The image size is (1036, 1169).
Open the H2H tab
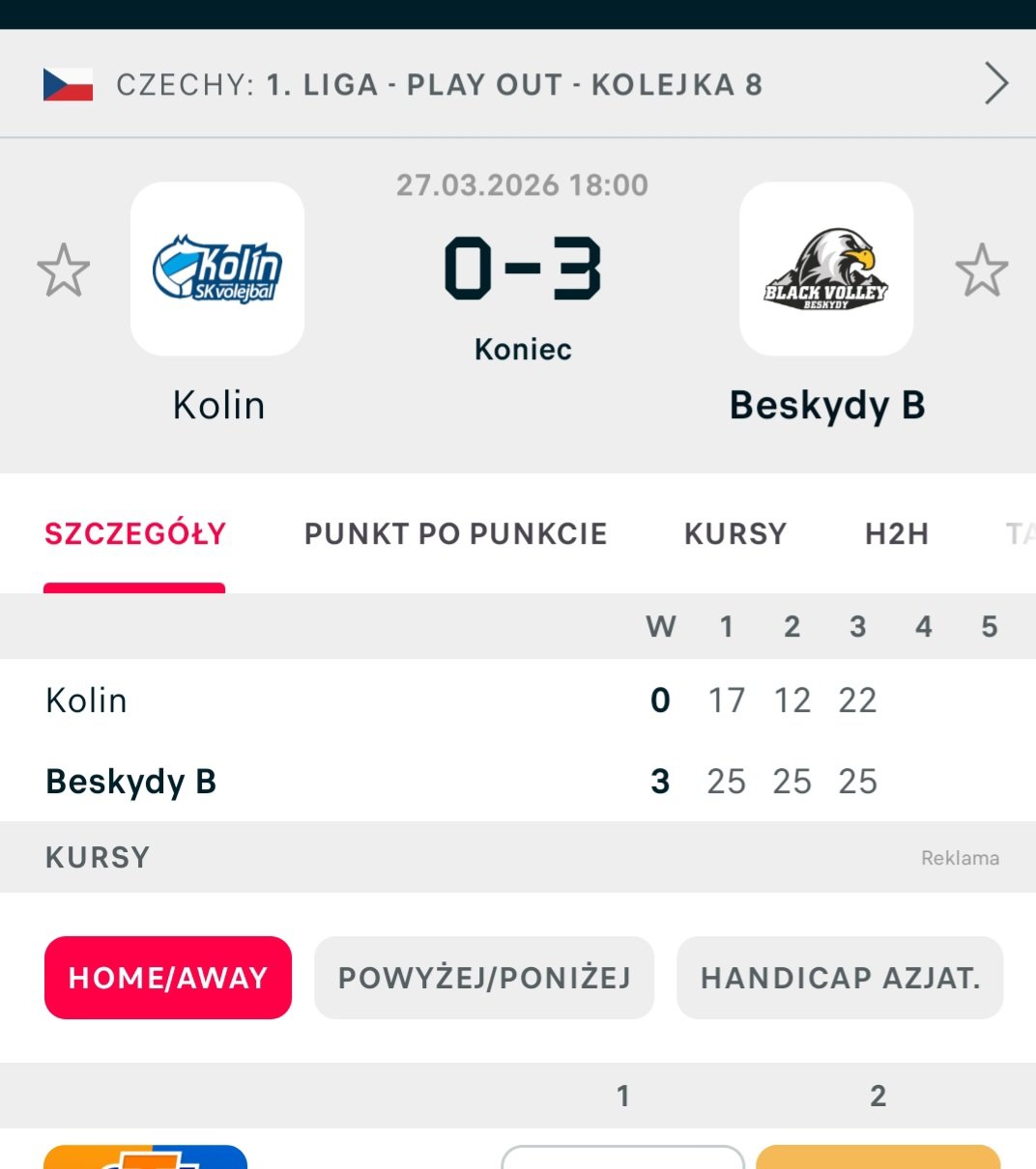tap(897, 534)
